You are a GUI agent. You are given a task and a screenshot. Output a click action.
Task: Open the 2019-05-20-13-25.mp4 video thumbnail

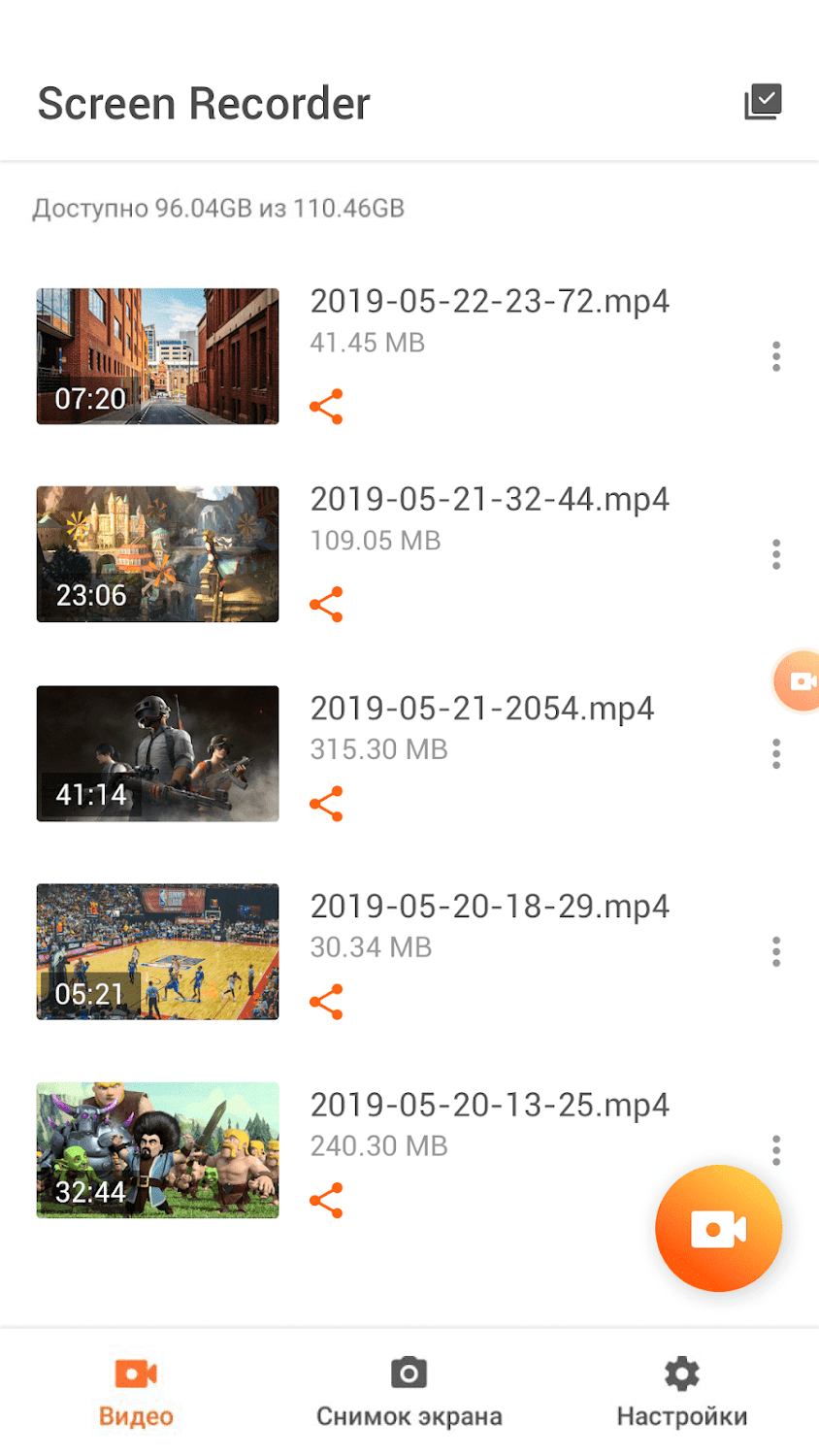[157, 1150]
